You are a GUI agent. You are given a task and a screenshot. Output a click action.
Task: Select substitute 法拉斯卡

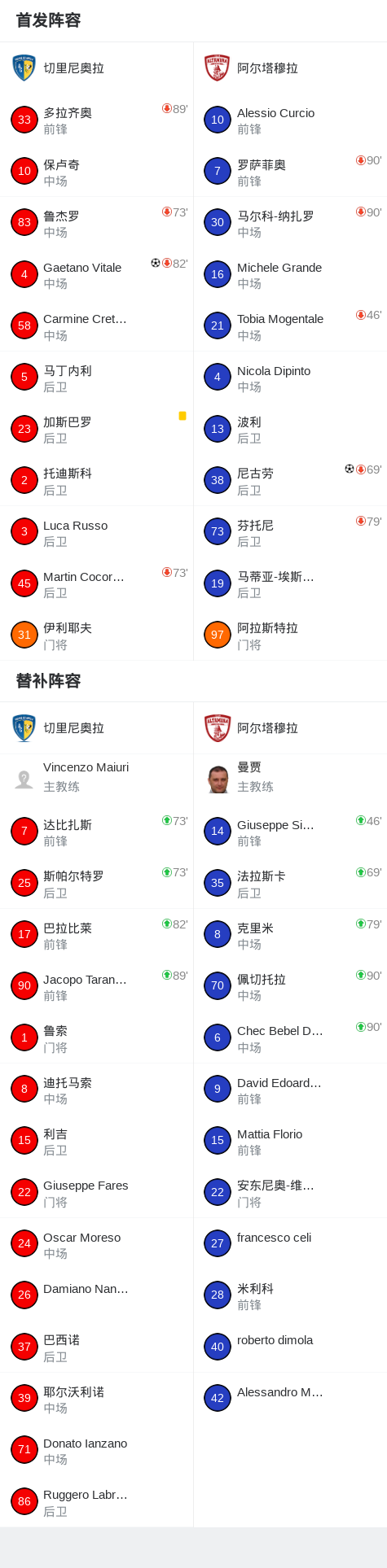pyautogui.click(x=290, y=883)
